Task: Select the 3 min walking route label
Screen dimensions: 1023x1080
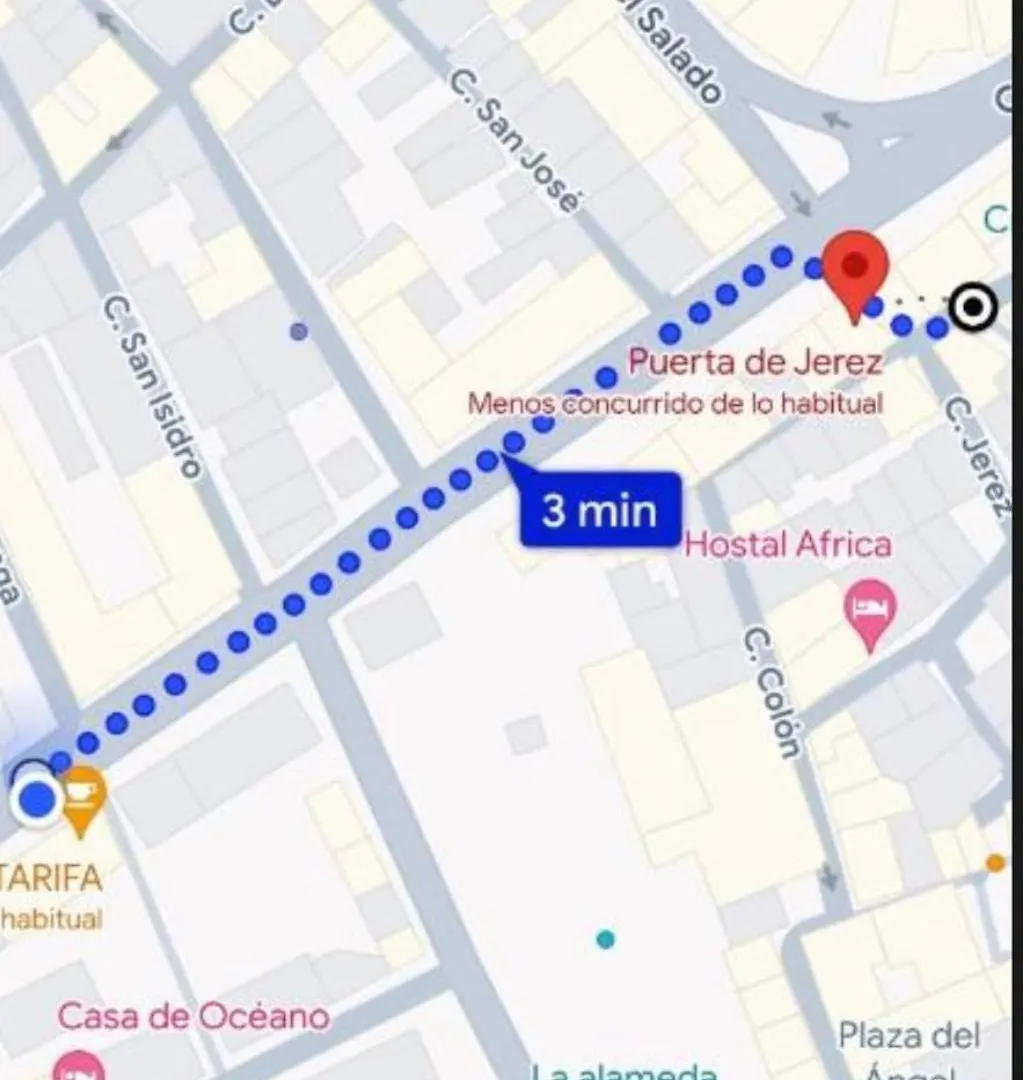Action: pyautogui.click(x=601, y=510)
